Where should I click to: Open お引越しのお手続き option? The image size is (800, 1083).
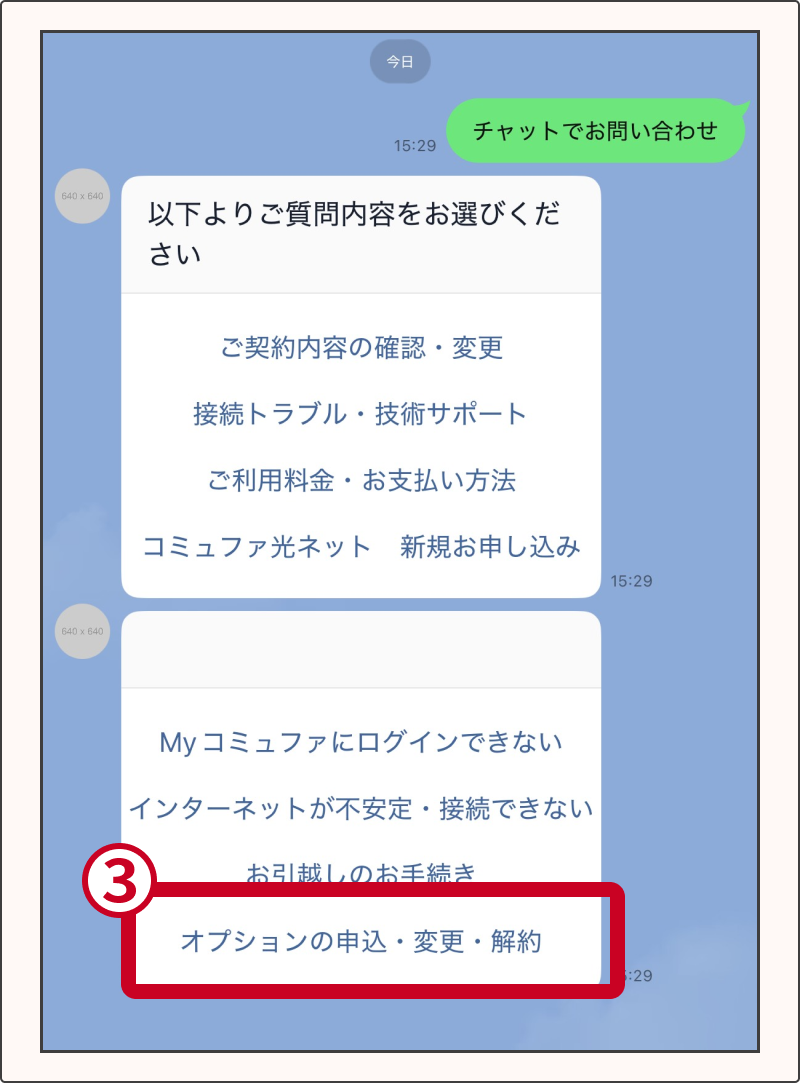point(361,870)
